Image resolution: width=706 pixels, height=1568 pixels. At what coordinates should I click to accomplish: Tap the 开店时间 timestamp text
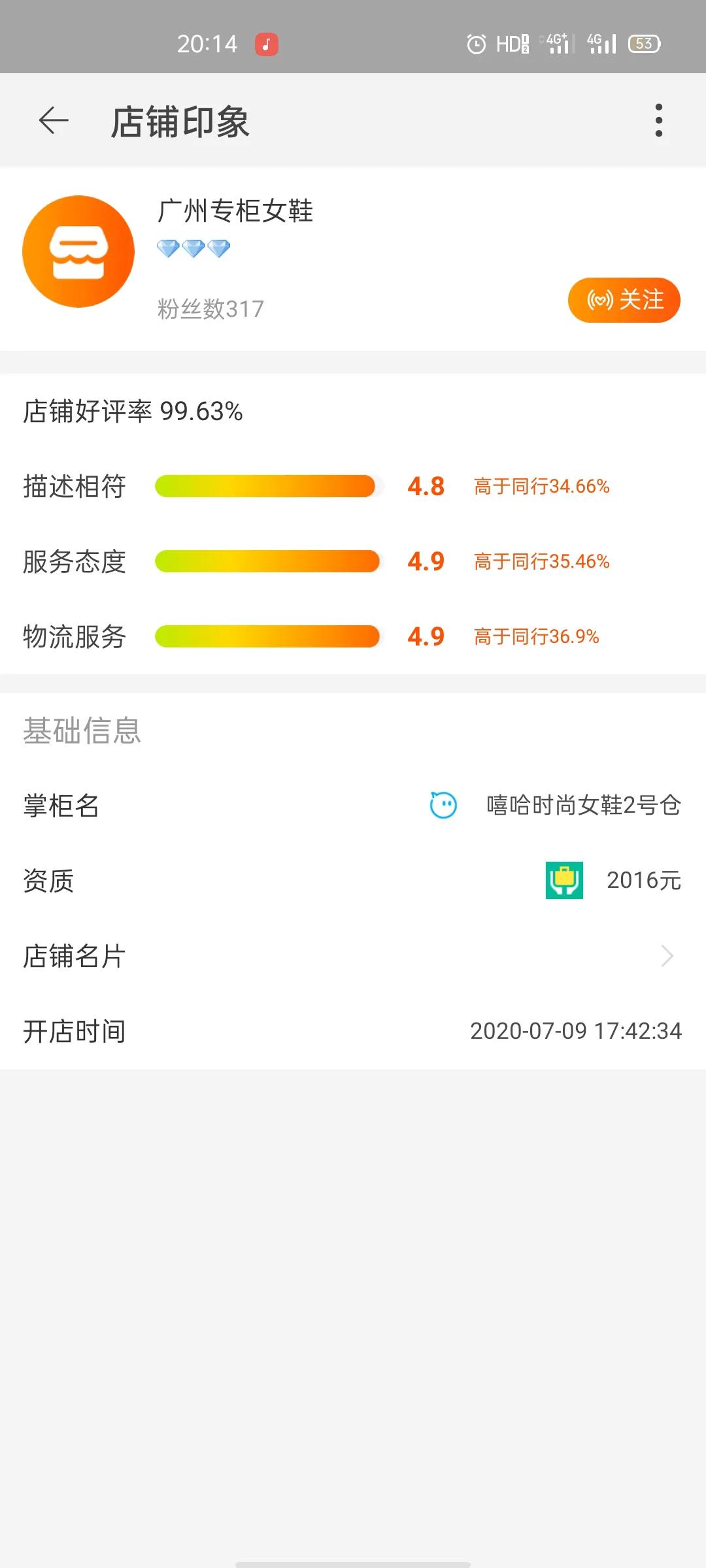pyautogui.click(x=575, y=1031)
